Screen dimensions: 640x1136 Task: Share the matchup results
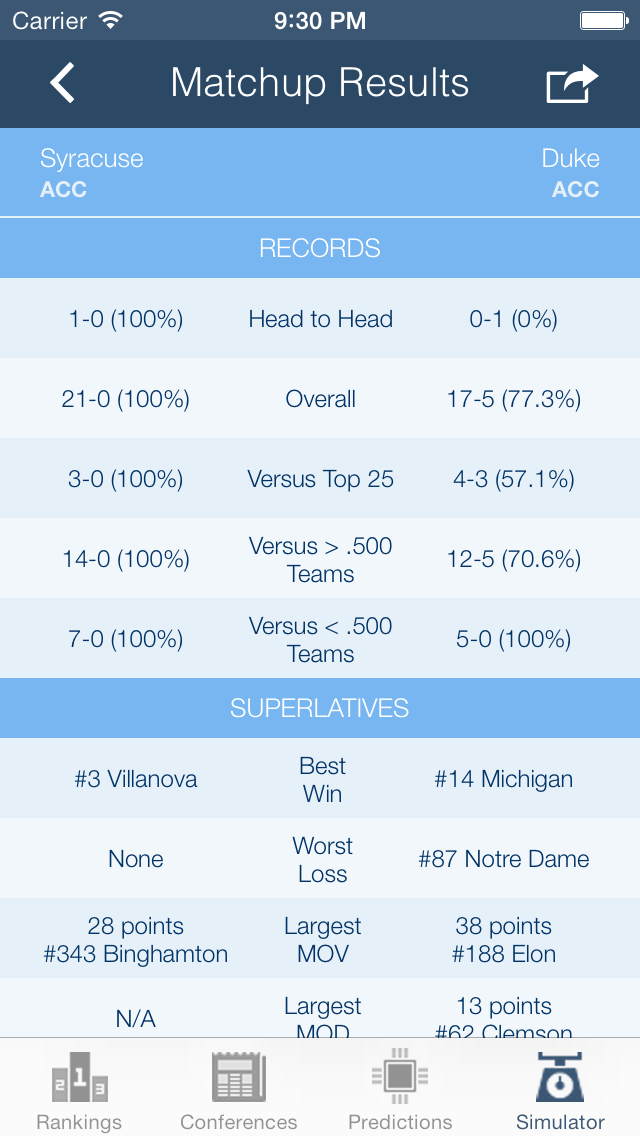(572, 83)
